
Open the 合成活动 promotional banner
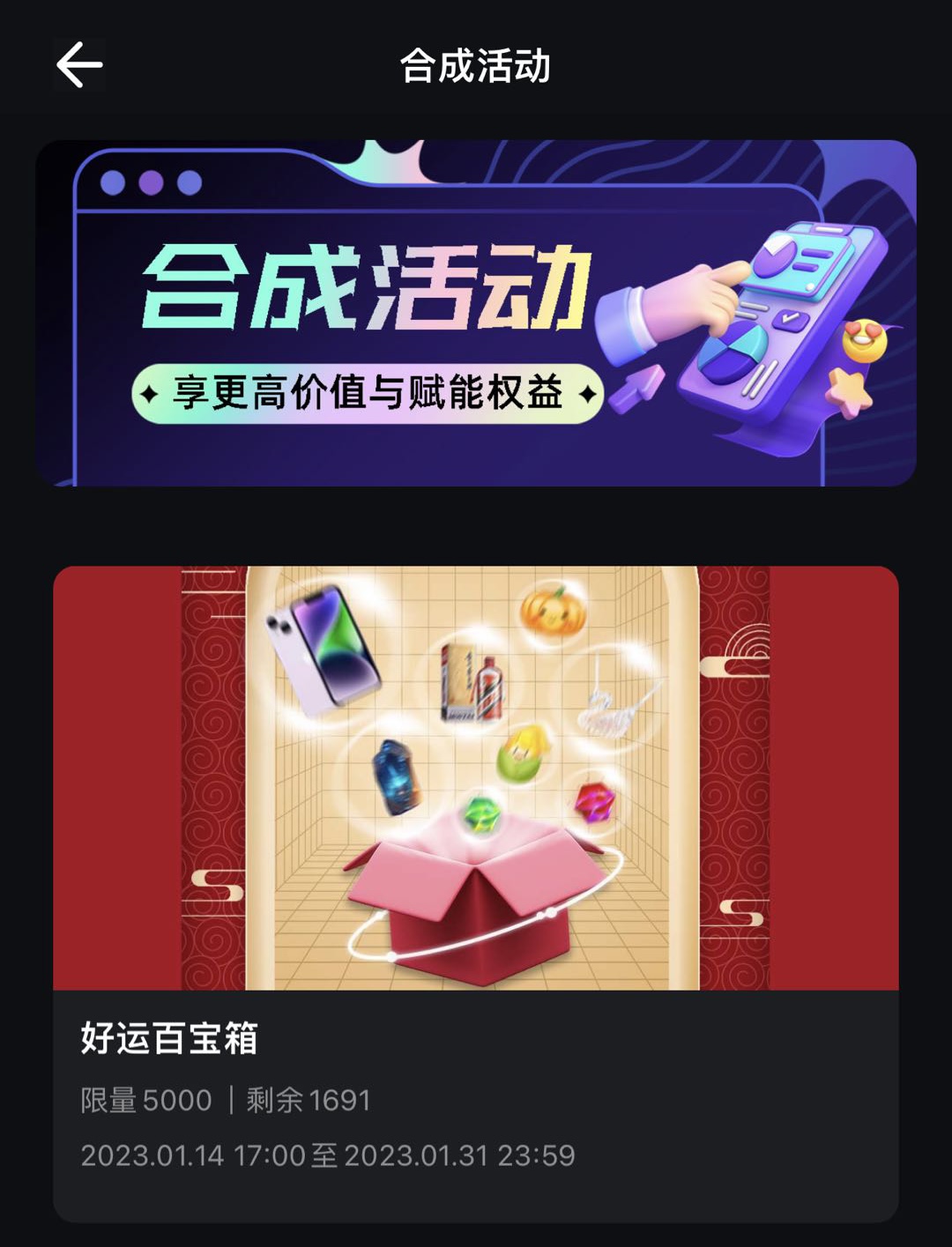476,313
